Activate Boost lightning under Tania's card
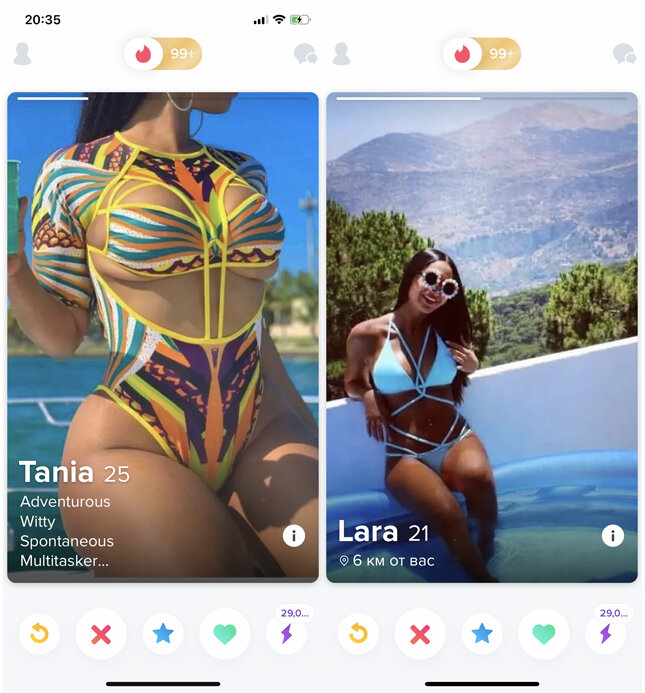645x693 pixels. click(x=286, y=633)
